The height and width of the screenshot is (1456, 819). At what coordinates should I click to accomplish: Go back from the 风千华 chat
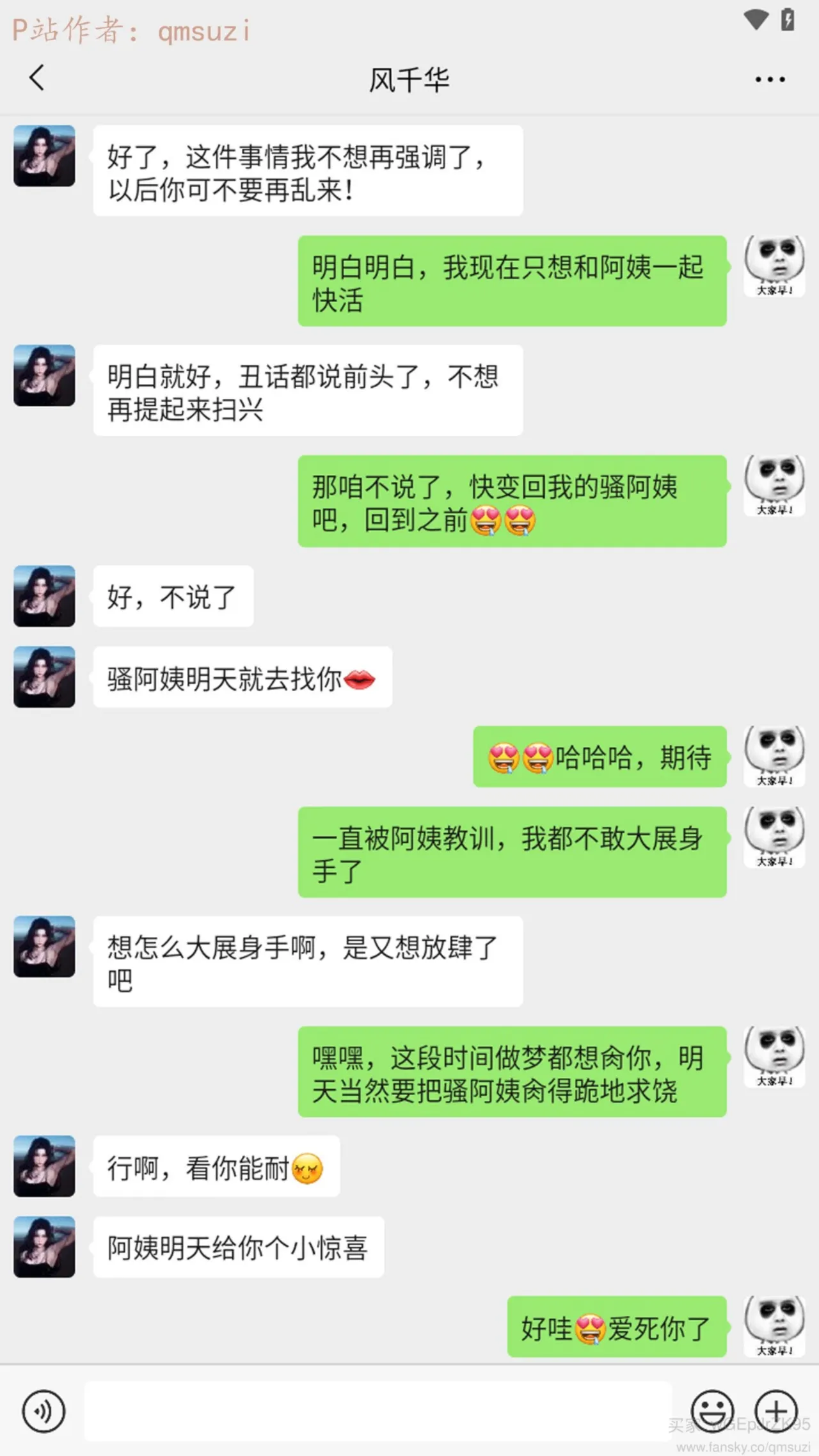pyautogui.click(x=37, y=78)
